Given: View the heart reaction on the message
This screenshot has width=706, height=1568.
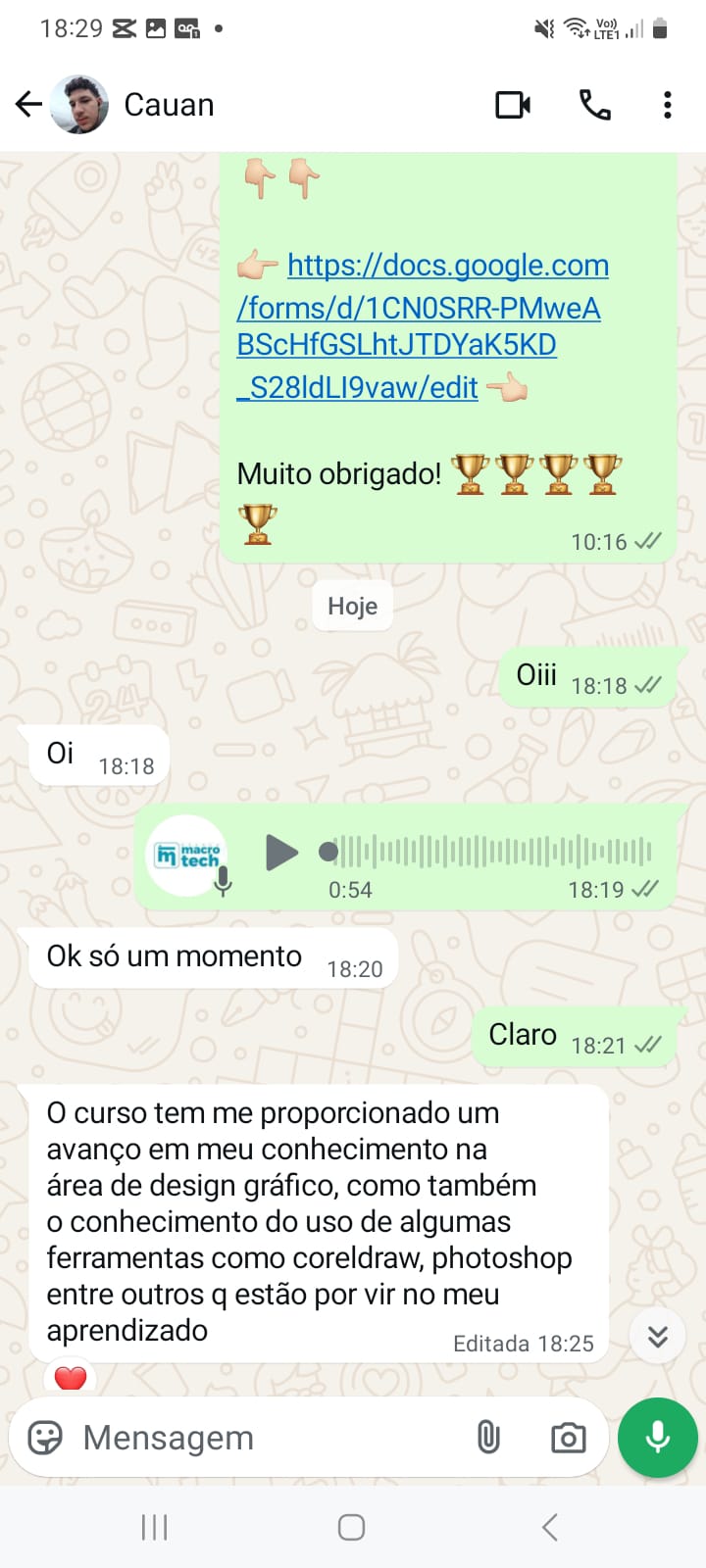Looking at the screenshot, I should [x=71, y=1378].
